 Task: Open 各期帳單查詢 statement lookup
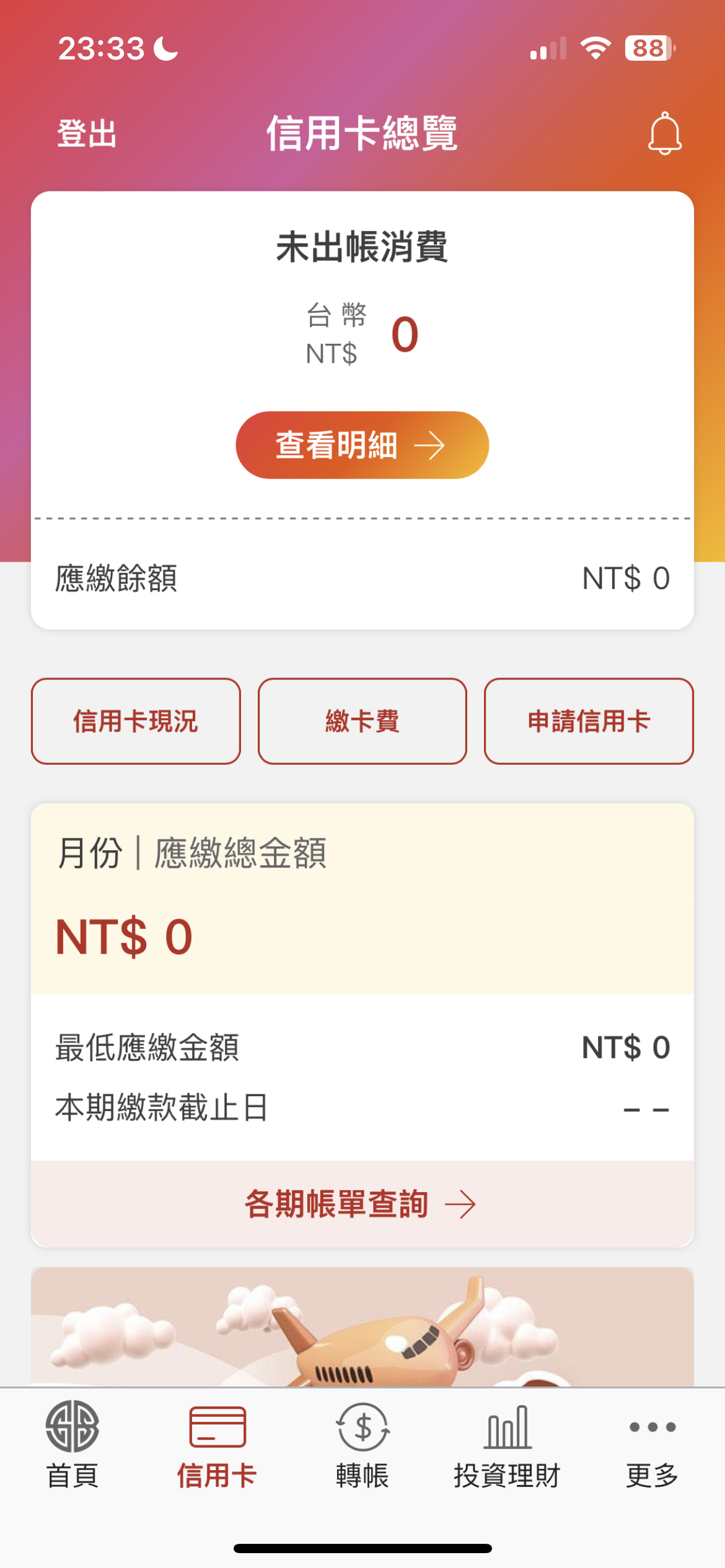[x=362, y=1204]
